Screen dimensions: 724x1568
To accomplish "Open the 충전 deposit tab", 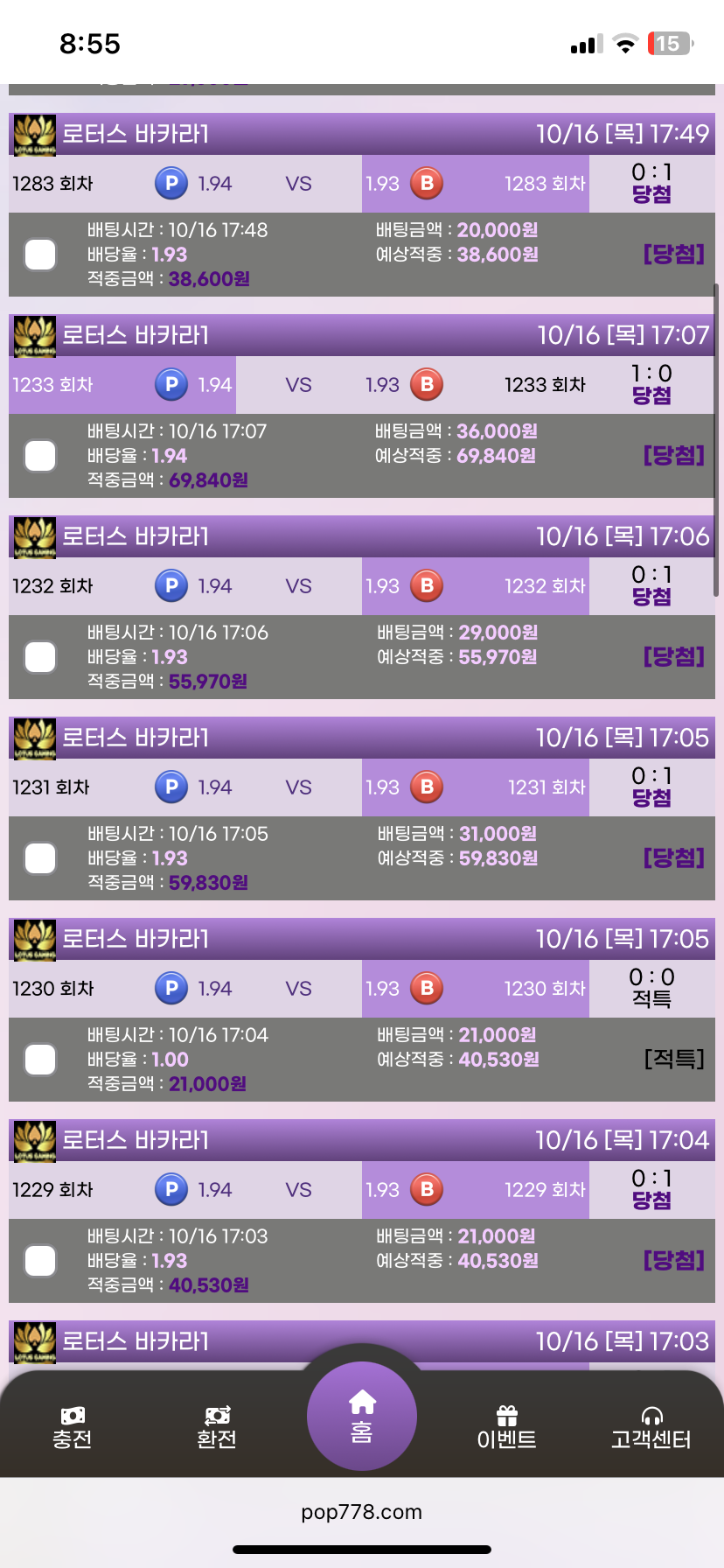I will (x=73, y=1427).
